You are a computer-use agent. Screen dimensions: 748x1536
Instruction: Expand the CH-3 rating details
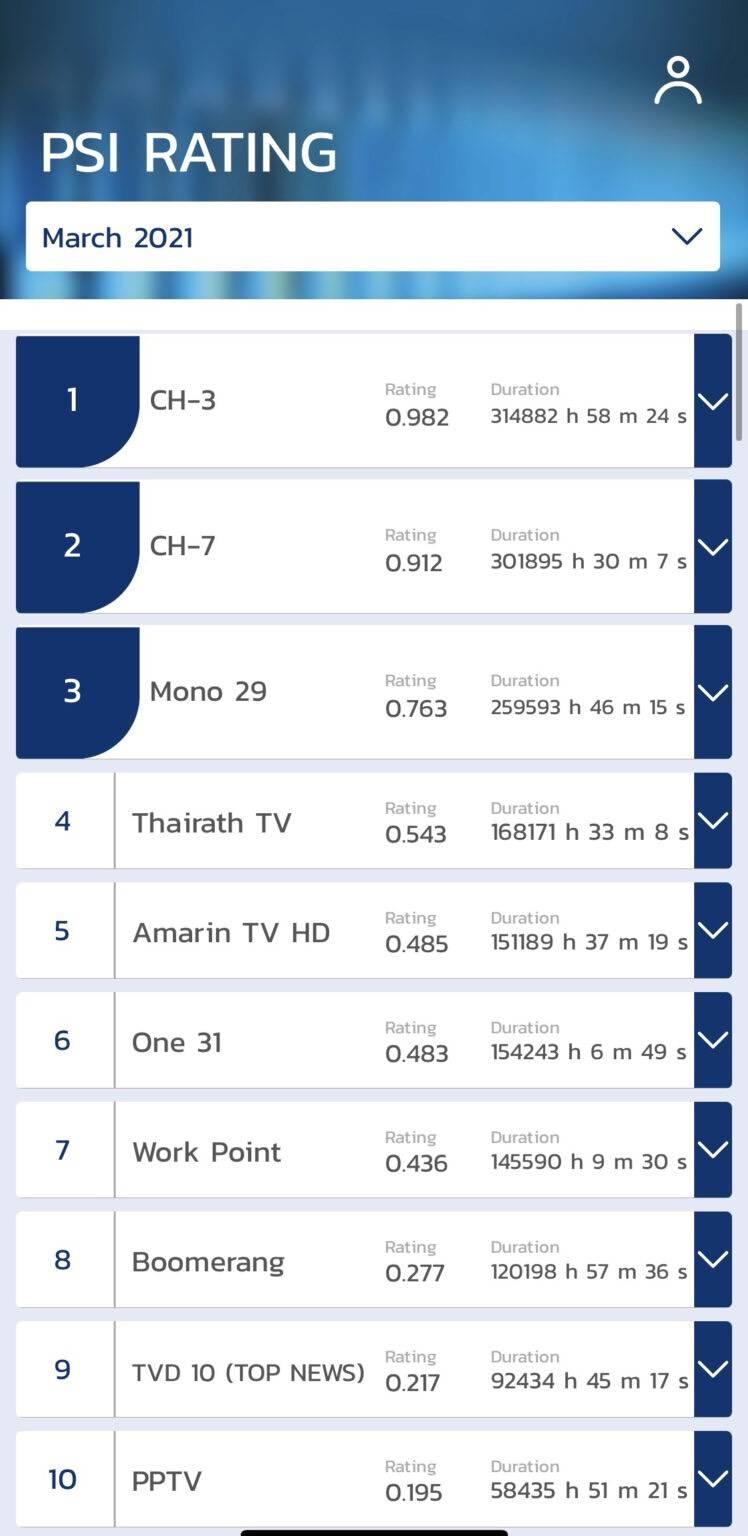coord(713,401)
